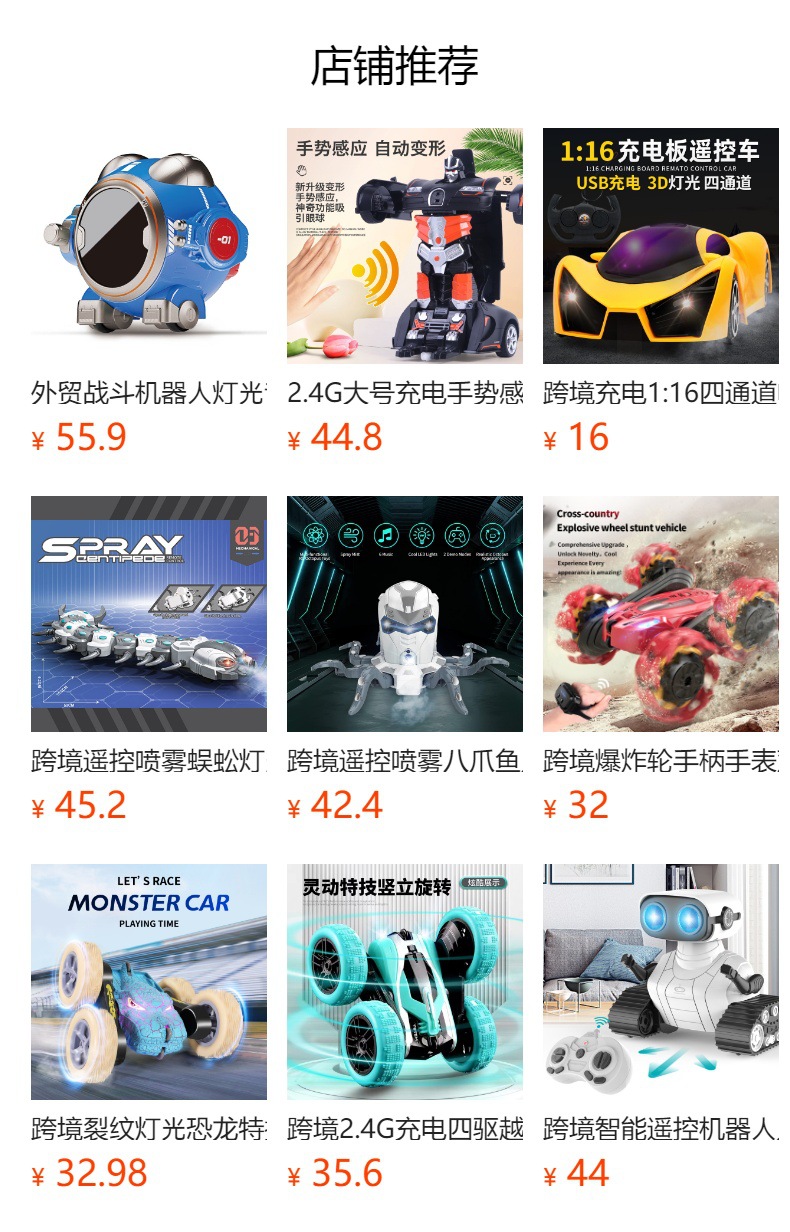Open the 跨境遥控喷雾蜈蚣 toy listing

pos(149,614)
